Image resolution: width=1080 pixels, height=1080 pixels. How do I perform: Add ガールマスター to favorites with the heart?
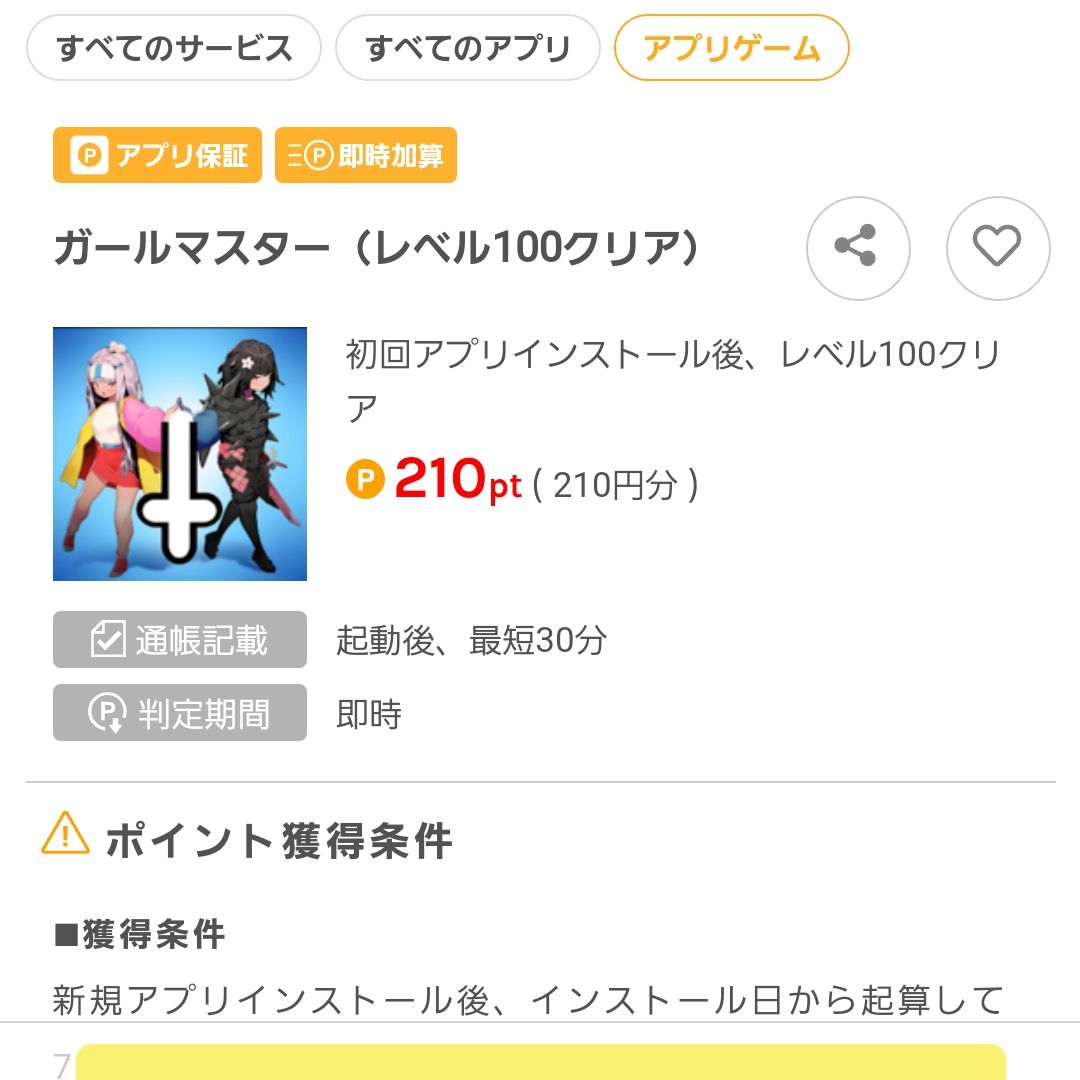click(x=997, y=248)
